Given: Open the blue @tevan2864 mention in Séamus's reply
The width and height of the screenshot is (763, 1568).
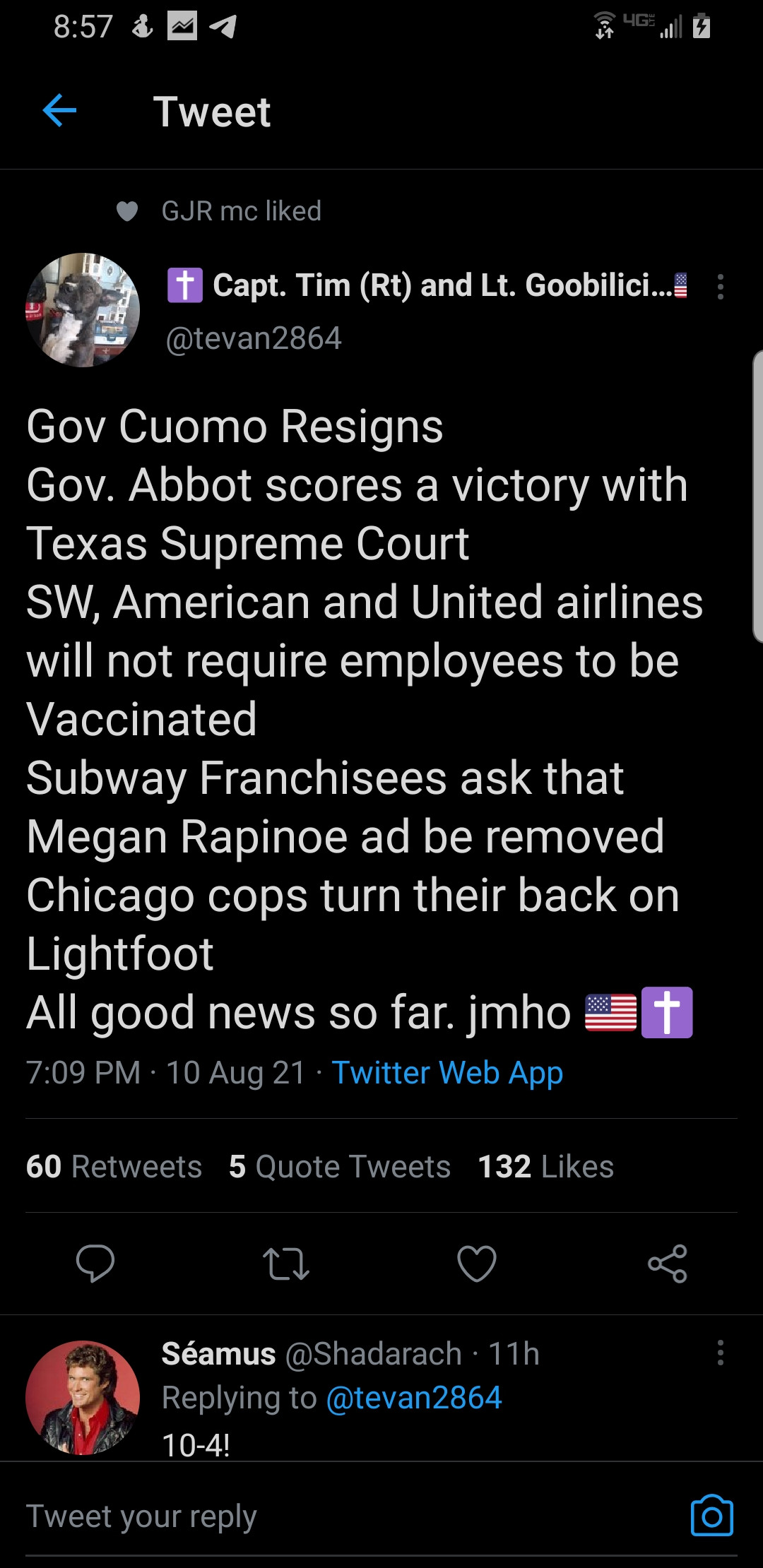Looking at the screenshot, I should coord(414,1398).
